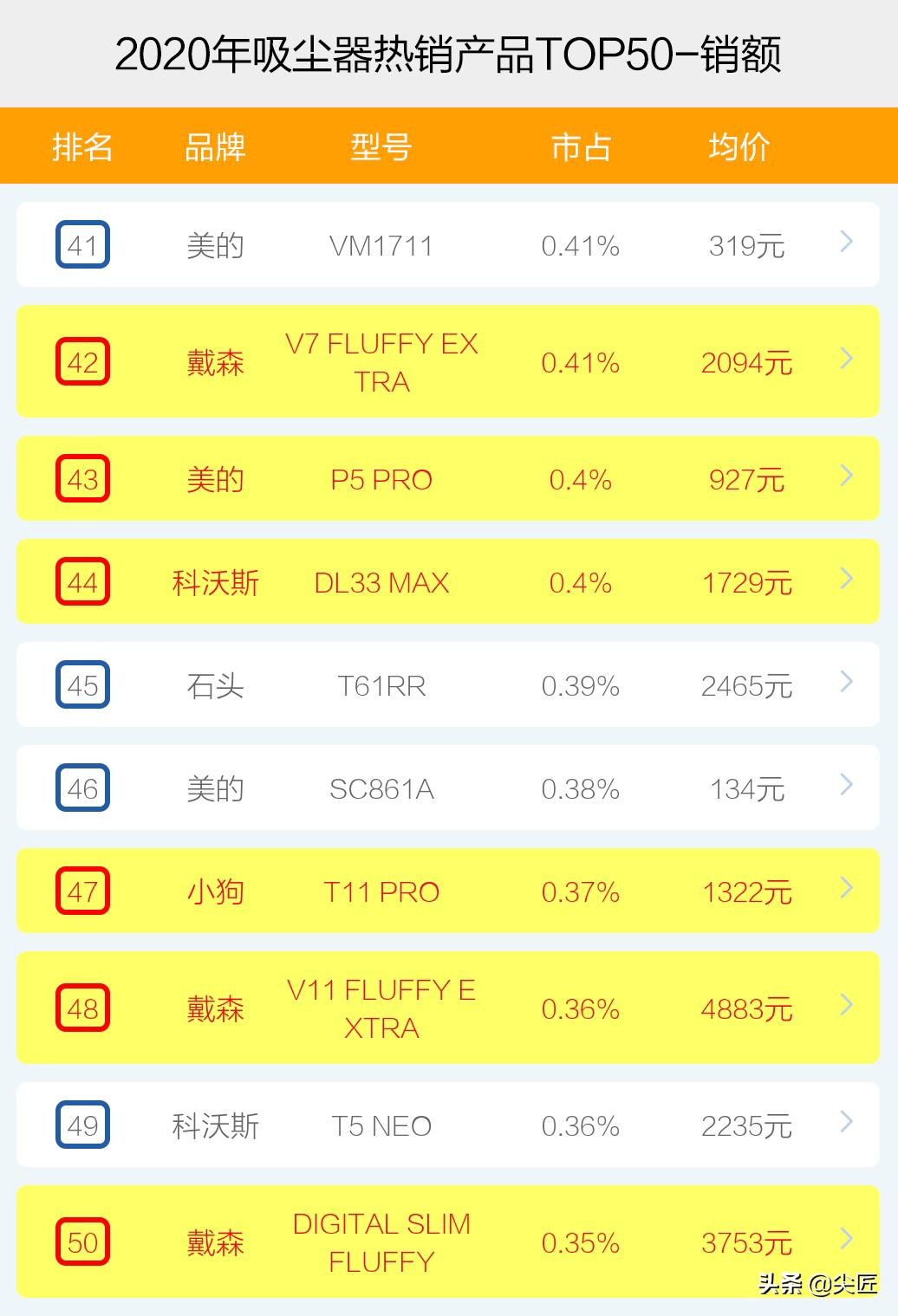Viewport: 898px width, 1316px height.
Task: Click the 品牌 column header
Action: 213,146
